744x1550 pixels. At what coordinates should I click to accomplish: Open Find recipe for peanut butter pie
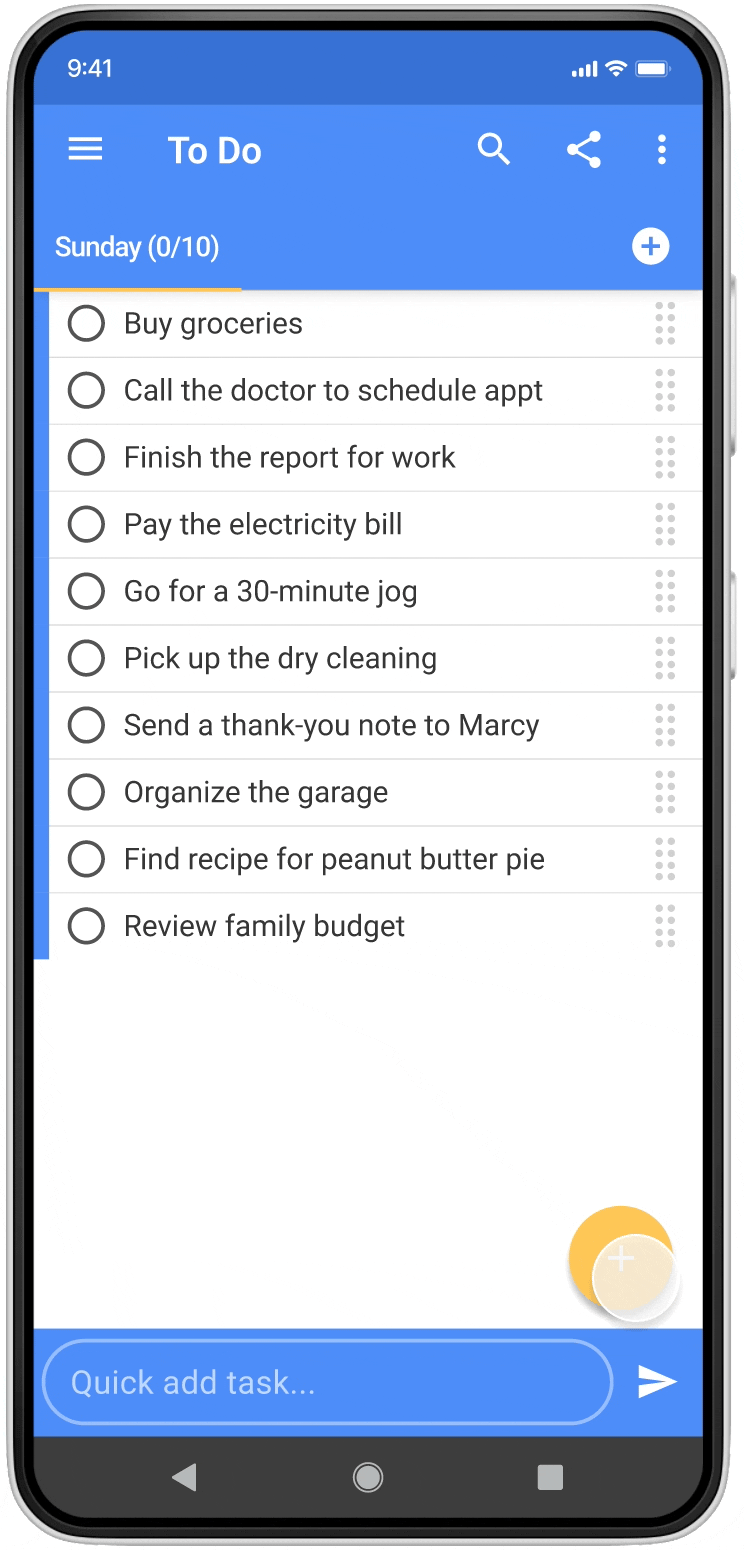[334, 860]
